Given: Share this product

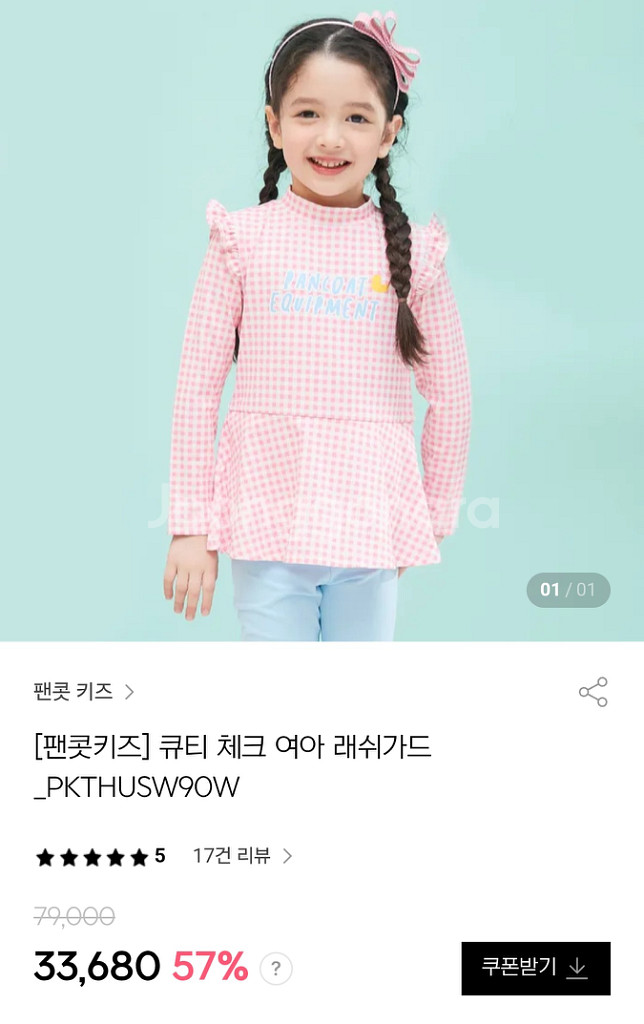Looking at the screenshot, I should pos(593,692).
